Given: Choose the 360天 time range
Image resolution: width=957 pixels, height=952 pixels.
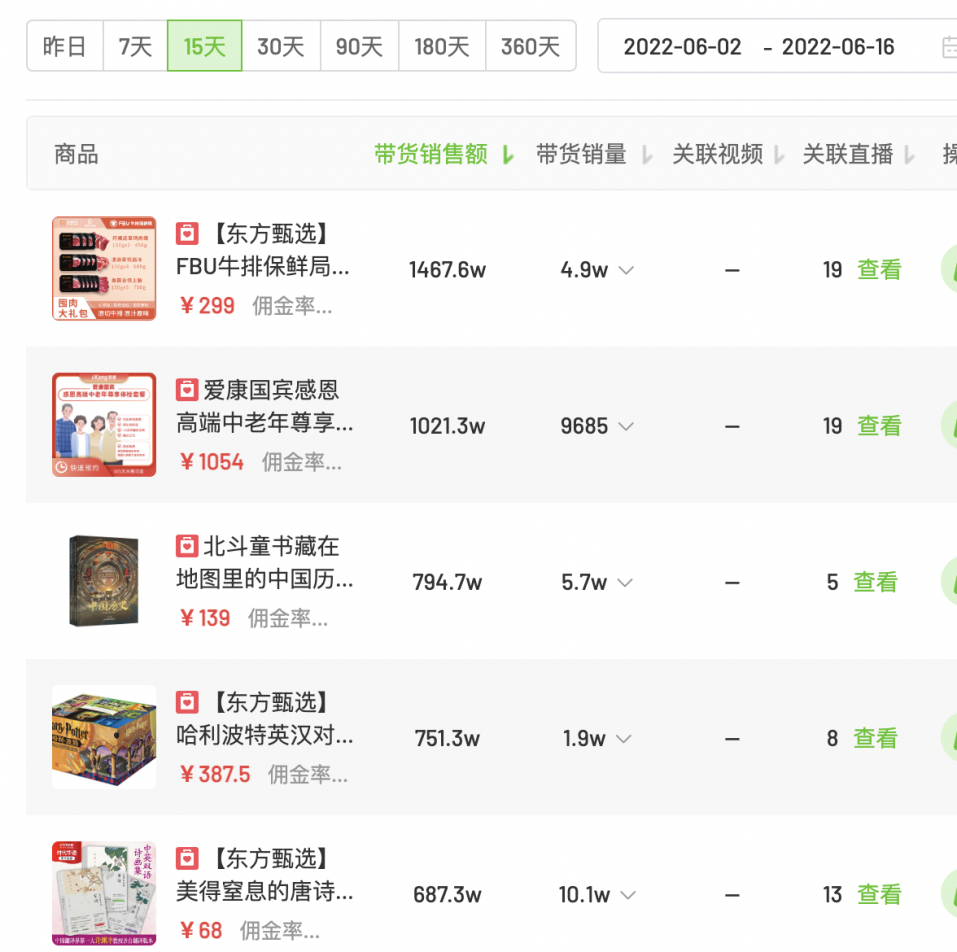Looking at the screenshot, I should [530, 47].
